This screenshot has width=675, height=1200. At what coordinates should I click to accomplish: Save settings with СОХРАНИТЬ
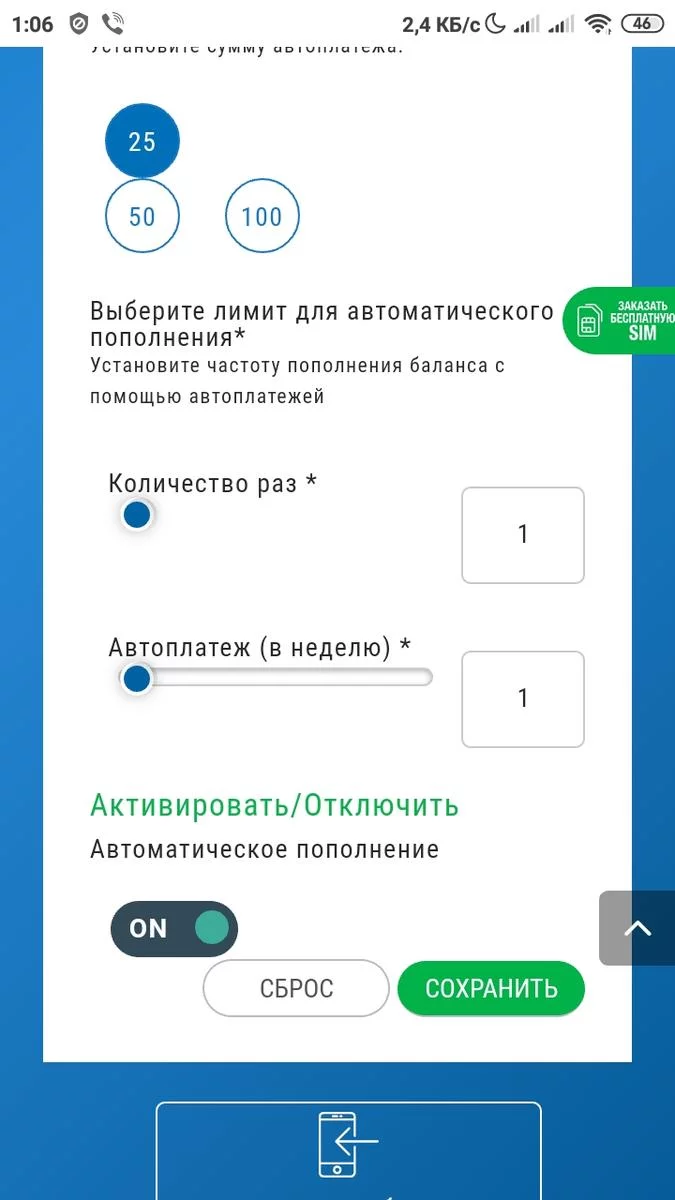coord(490,988)
